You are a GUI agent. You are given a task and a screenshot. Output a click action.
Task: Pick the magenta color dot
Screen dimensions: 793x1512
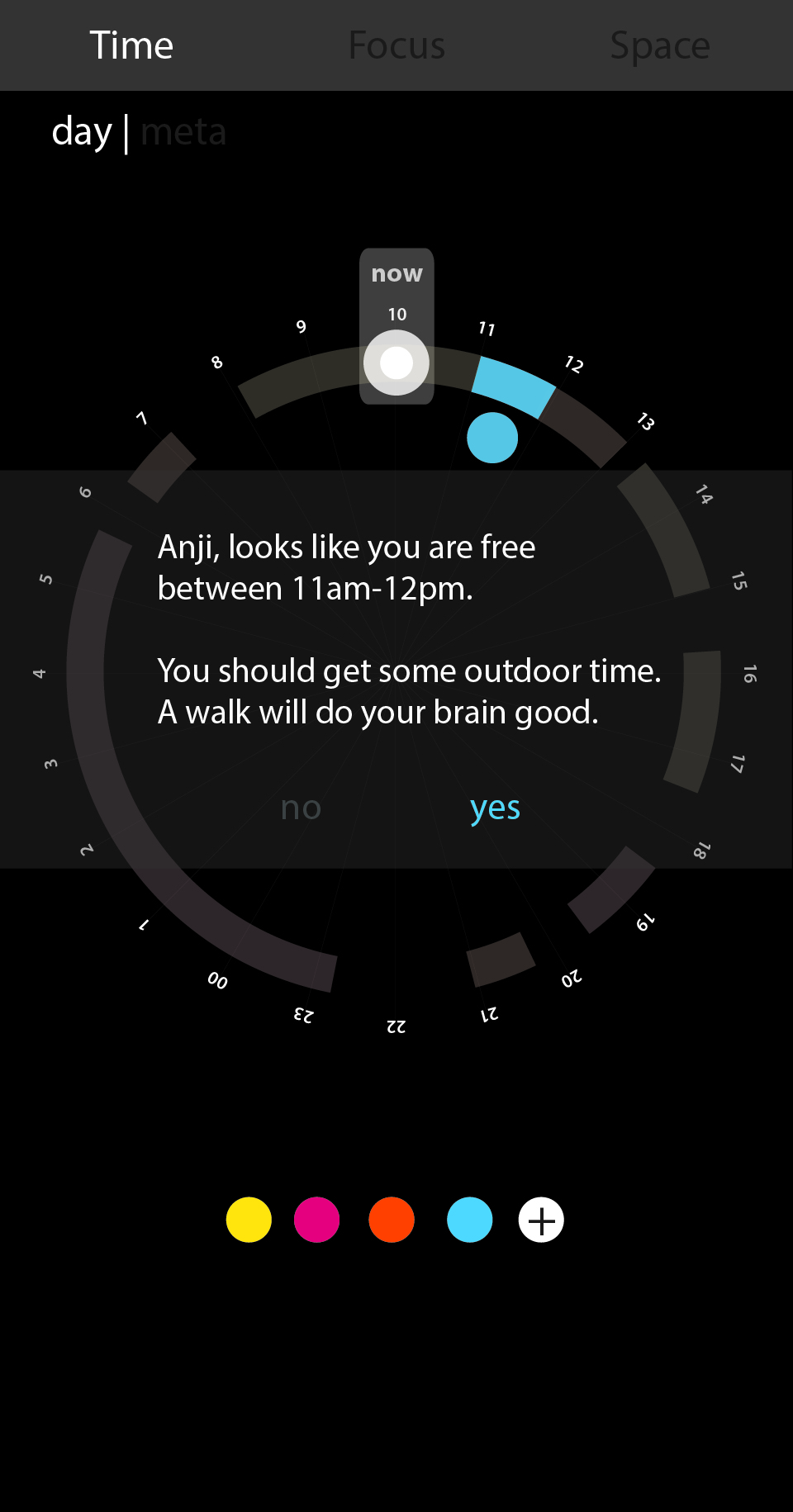pos(316,1220)
